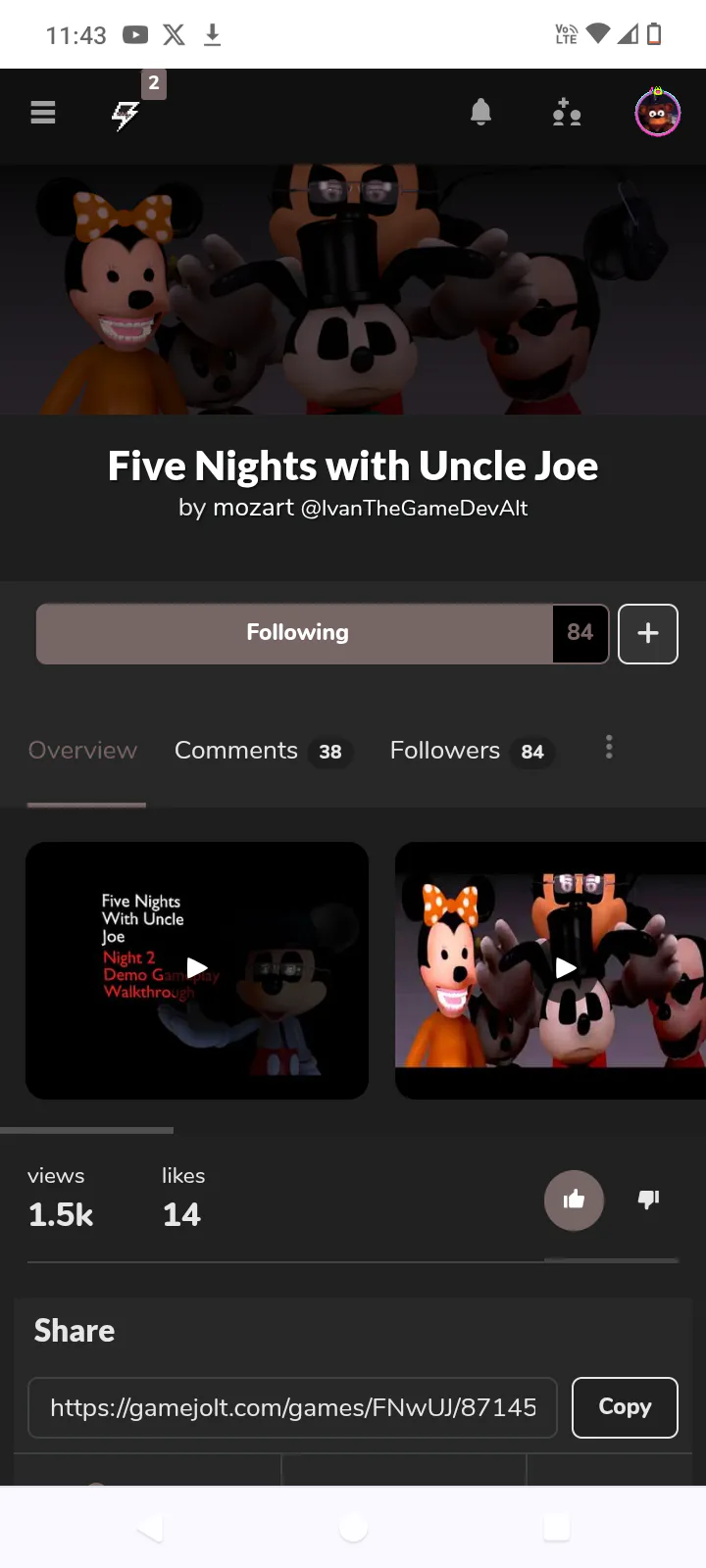Open the friends icon in the top bar
The image size is (706, 1568).
point(567,114)
